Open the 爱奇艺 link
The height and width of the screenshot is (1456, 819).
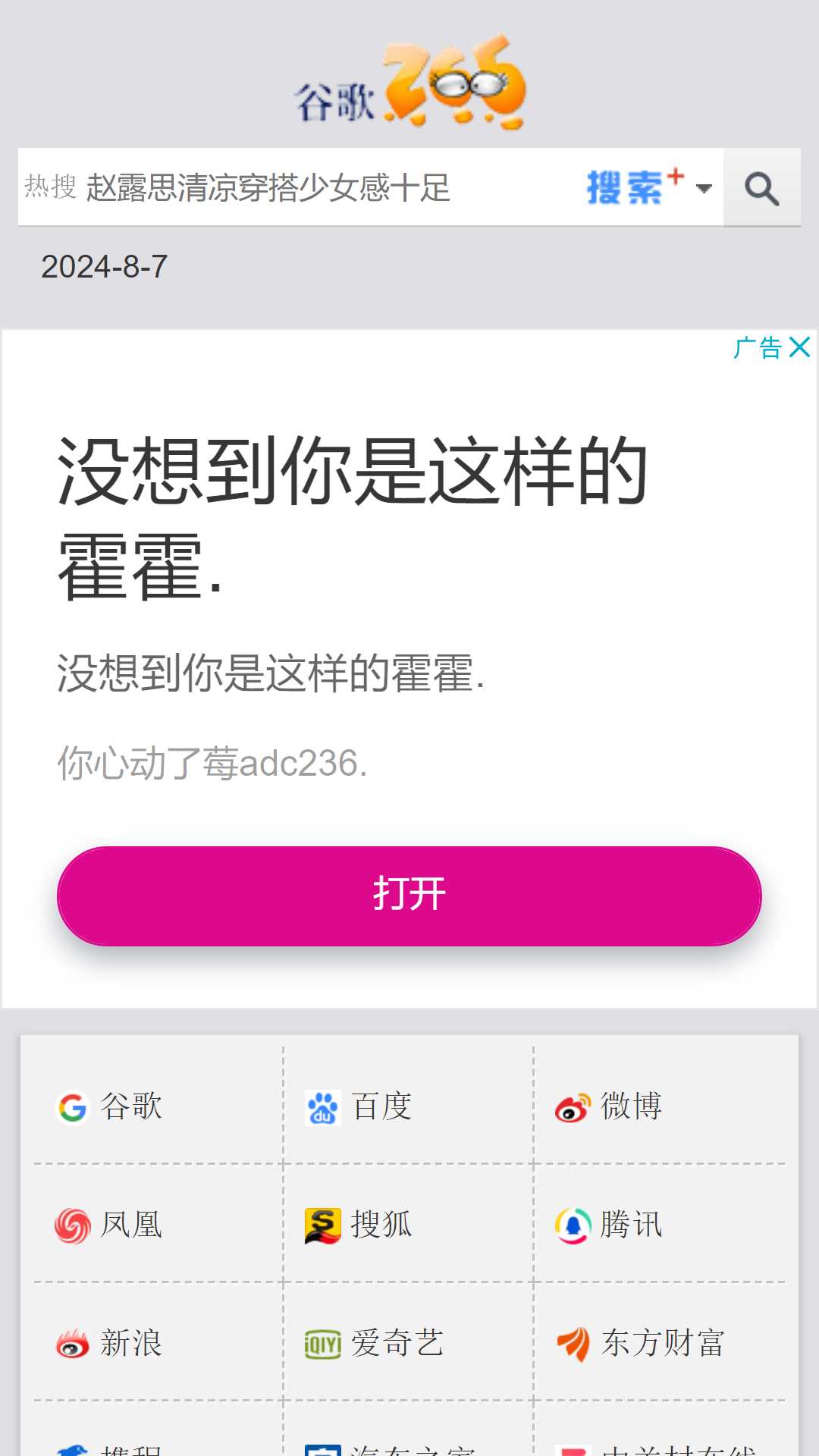point(375,1343)
